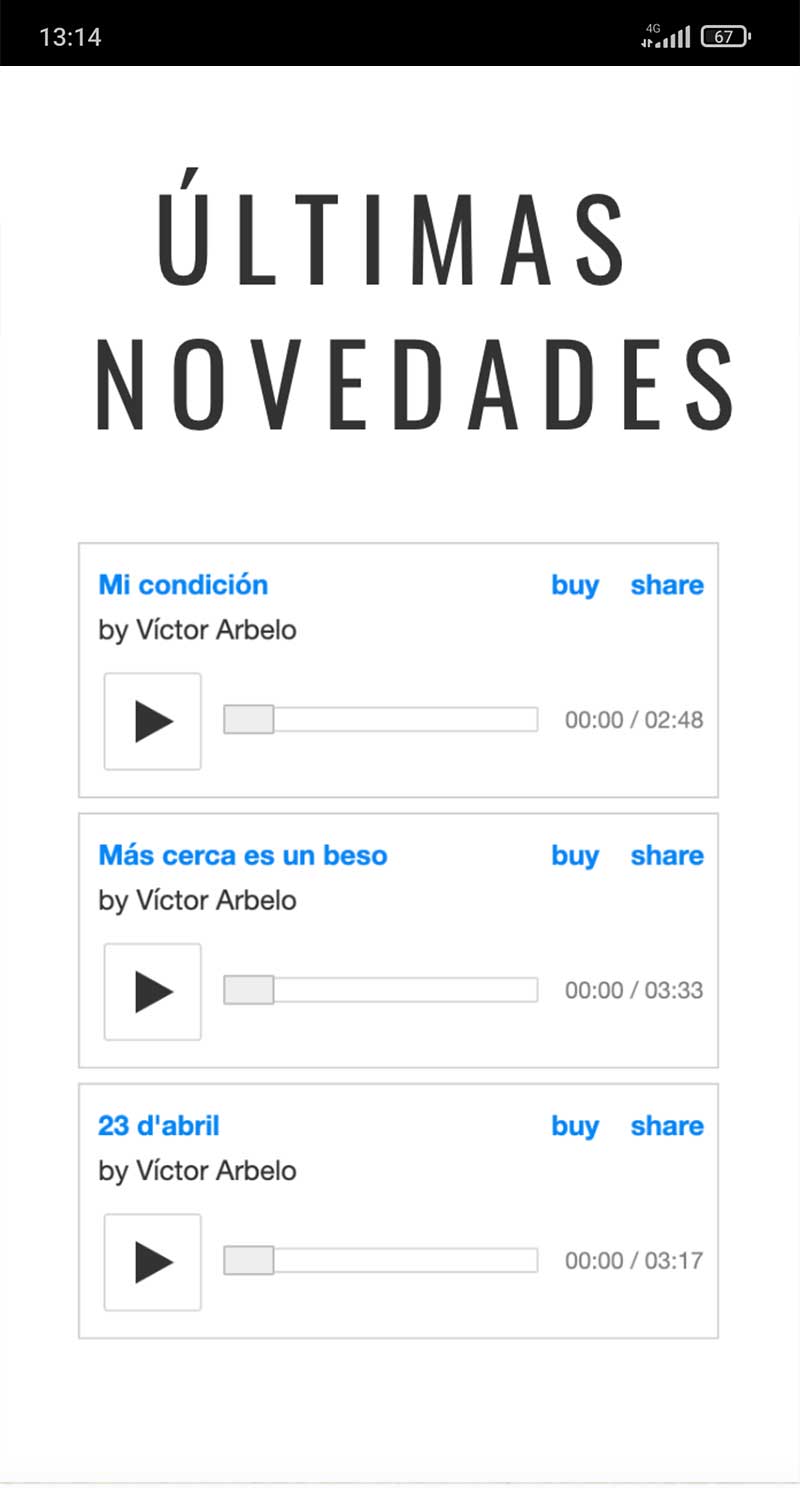Screen dimensions: 800x1488
Task: Play the track 23 d'abril
Action: click(153, 1262)
